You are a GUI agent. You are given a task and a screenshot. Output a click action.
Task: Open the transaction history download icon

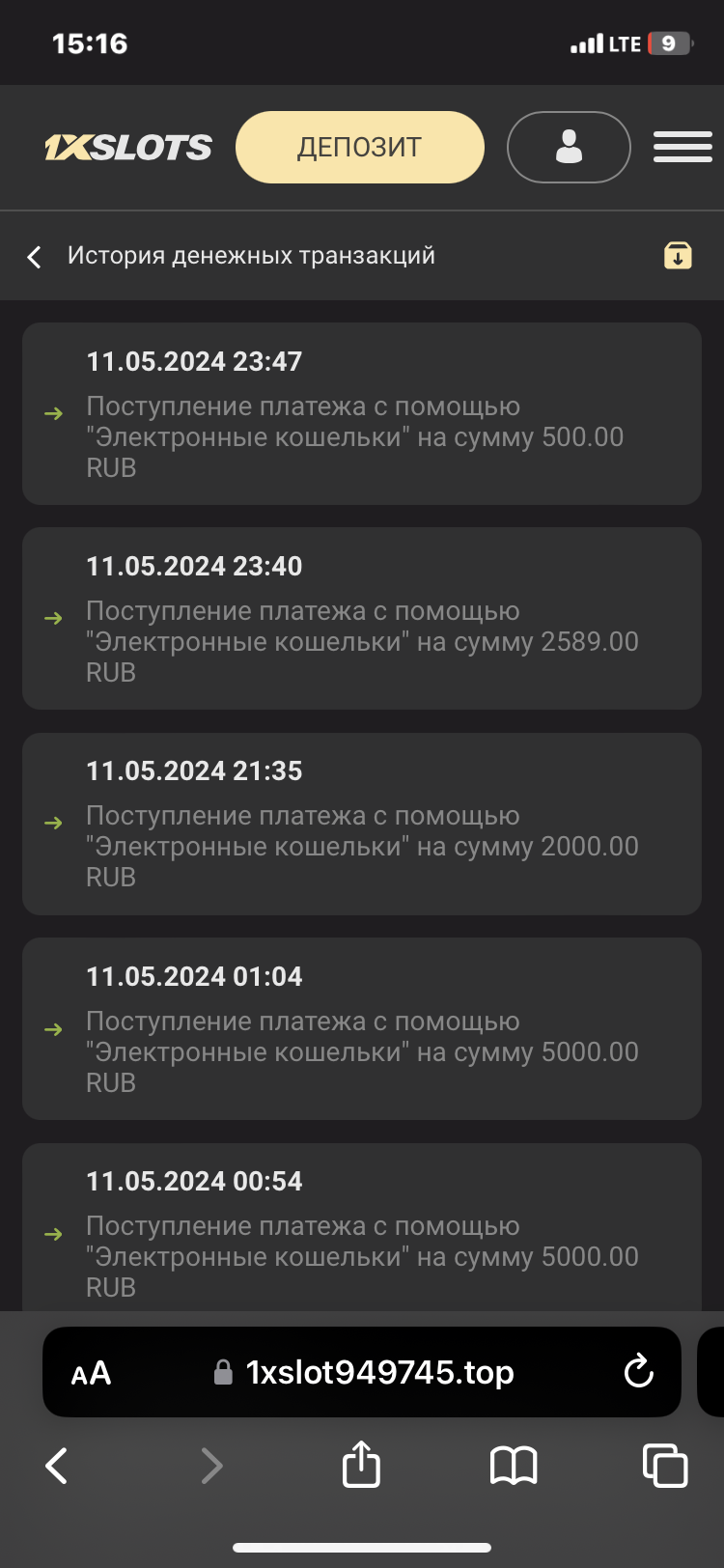[x=678, y=255]
